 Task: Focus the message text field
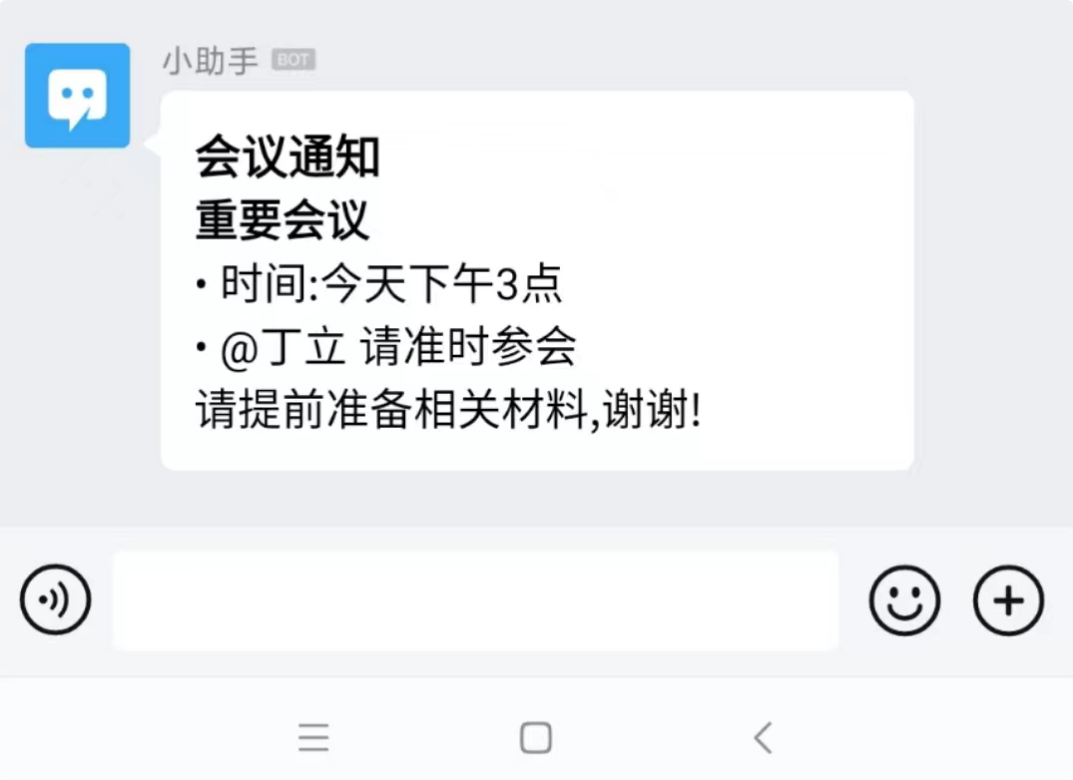[x=475, y=600]
